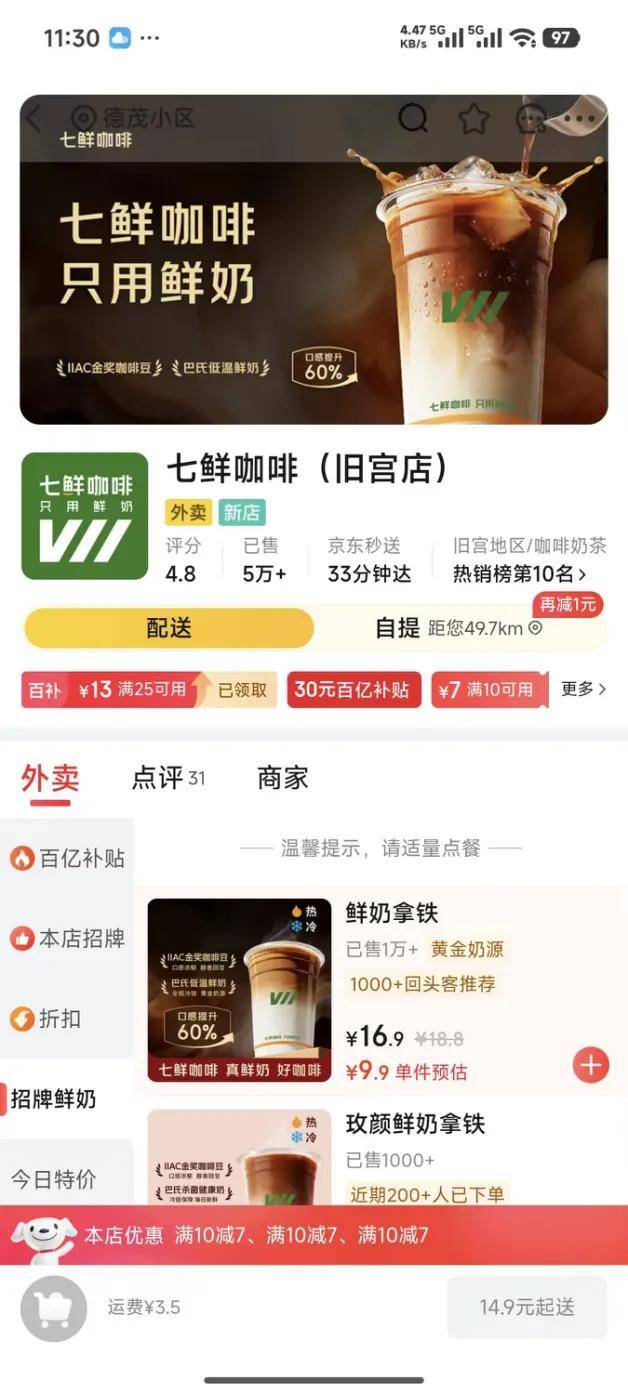Select the 本店招牌 menu category
Viewport: 628px width, 1395px height.
[x=68, y=938]
